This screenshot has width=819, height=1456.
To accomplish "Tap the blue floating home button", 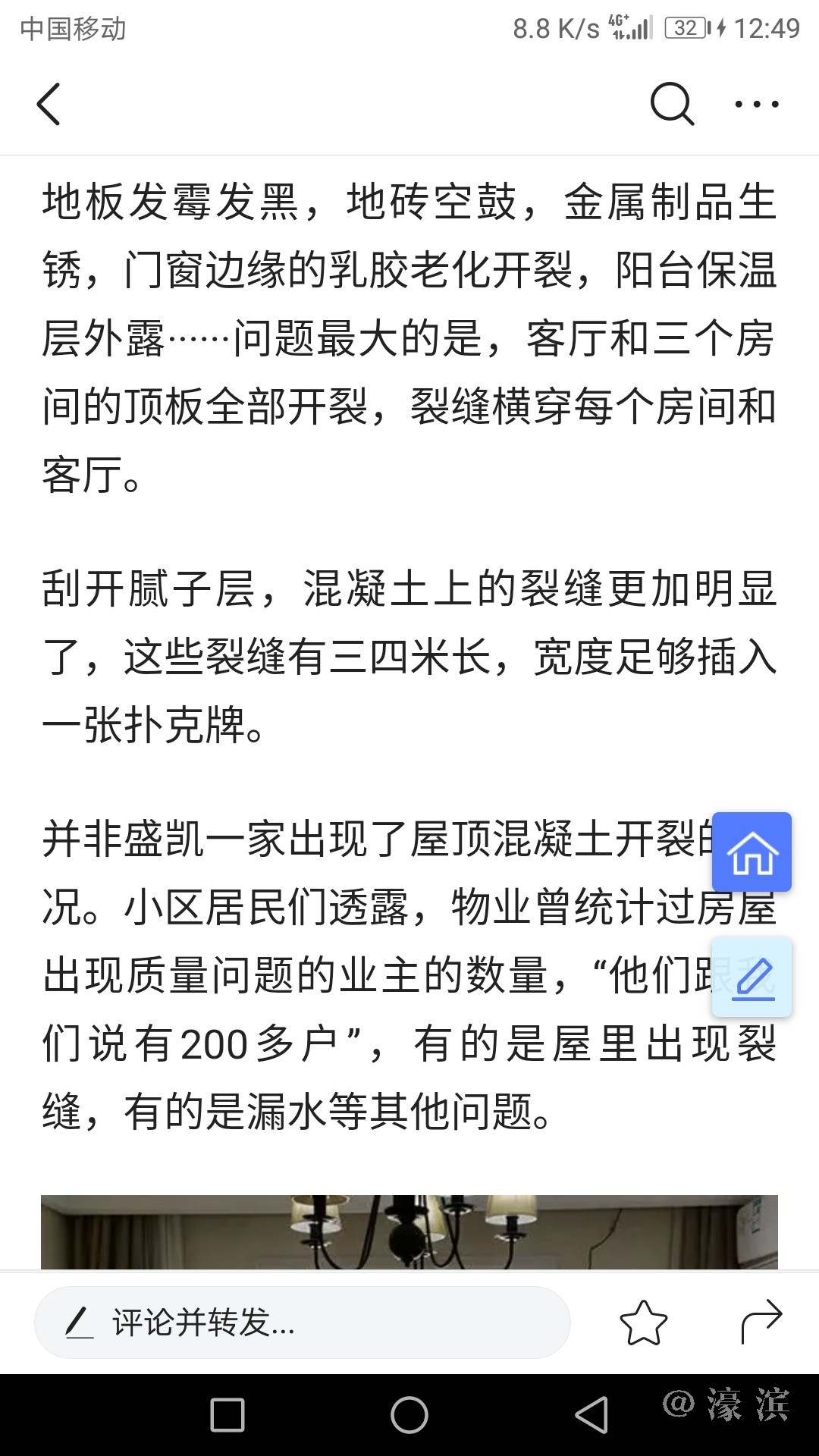I will pyautogui.click(x=752, y=852).
